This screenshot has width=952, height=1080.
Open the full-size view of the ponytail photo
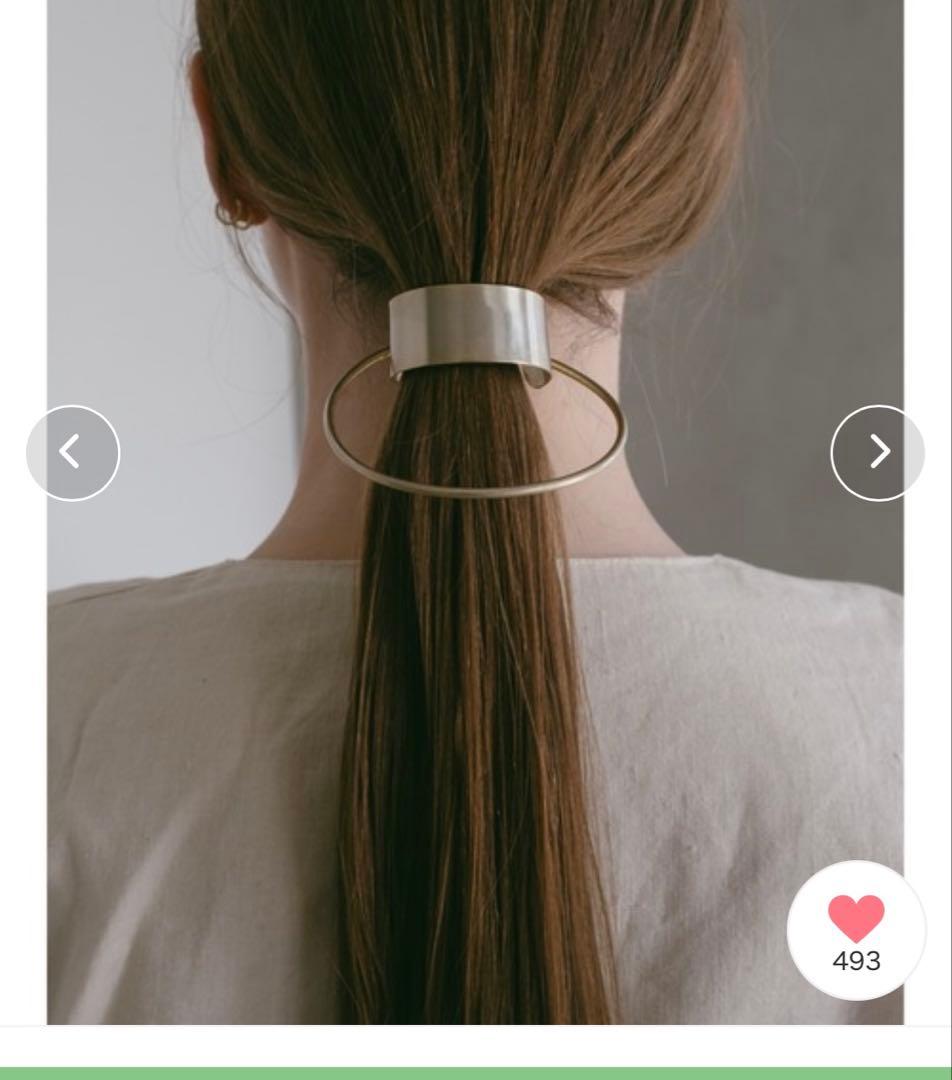(x=476, y=500)
